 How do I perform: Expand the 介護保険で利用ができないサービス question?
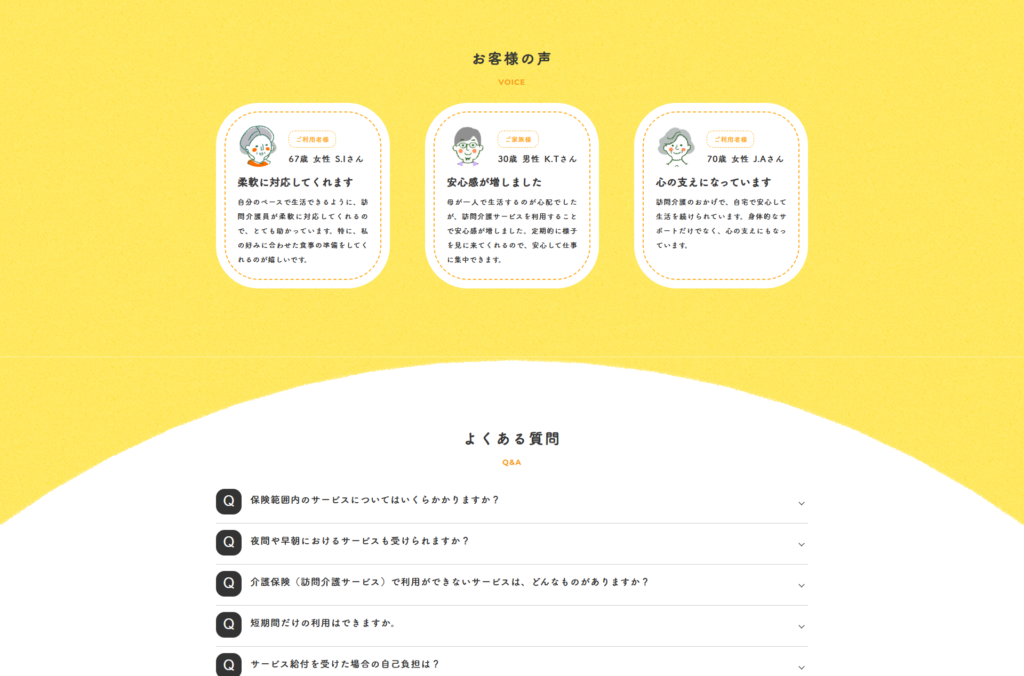(x=511, y=584)
